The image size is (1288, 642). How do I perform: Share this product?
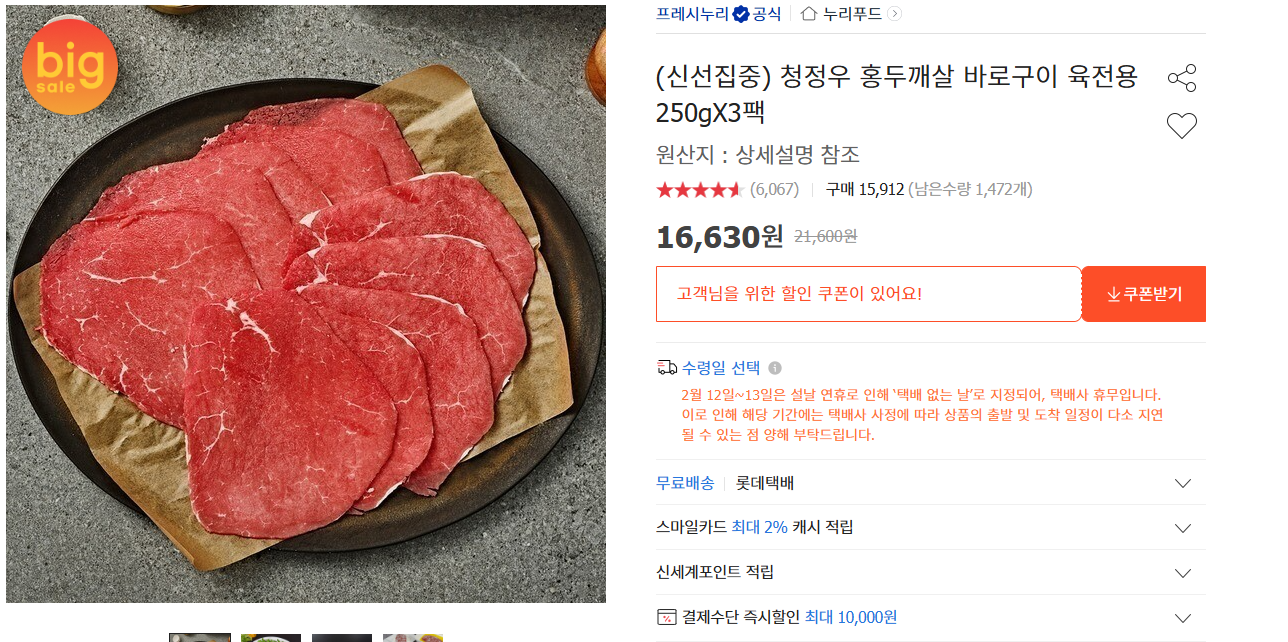click(x=1182, y=78)
